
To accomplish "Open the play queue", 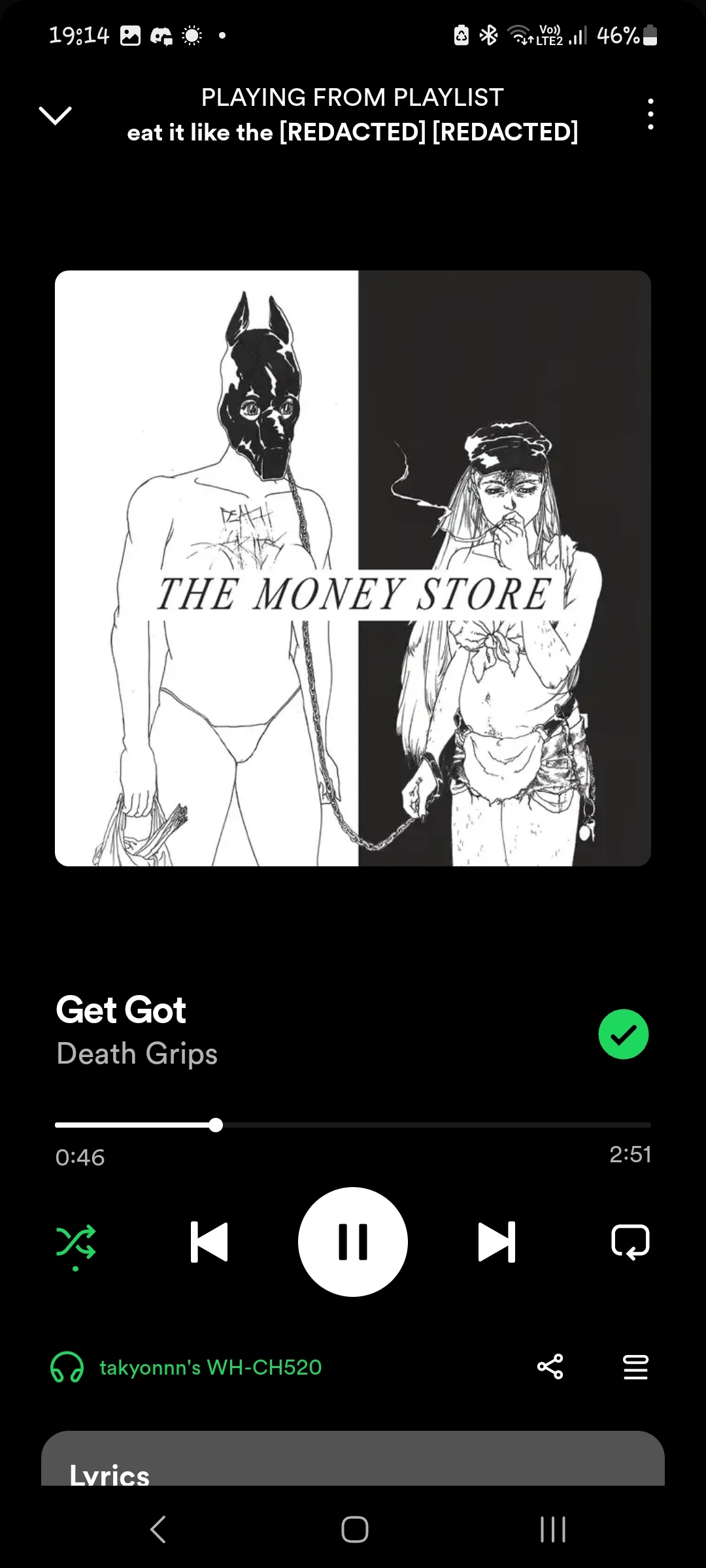I will pyautogui.click(x=635, y=1366).
